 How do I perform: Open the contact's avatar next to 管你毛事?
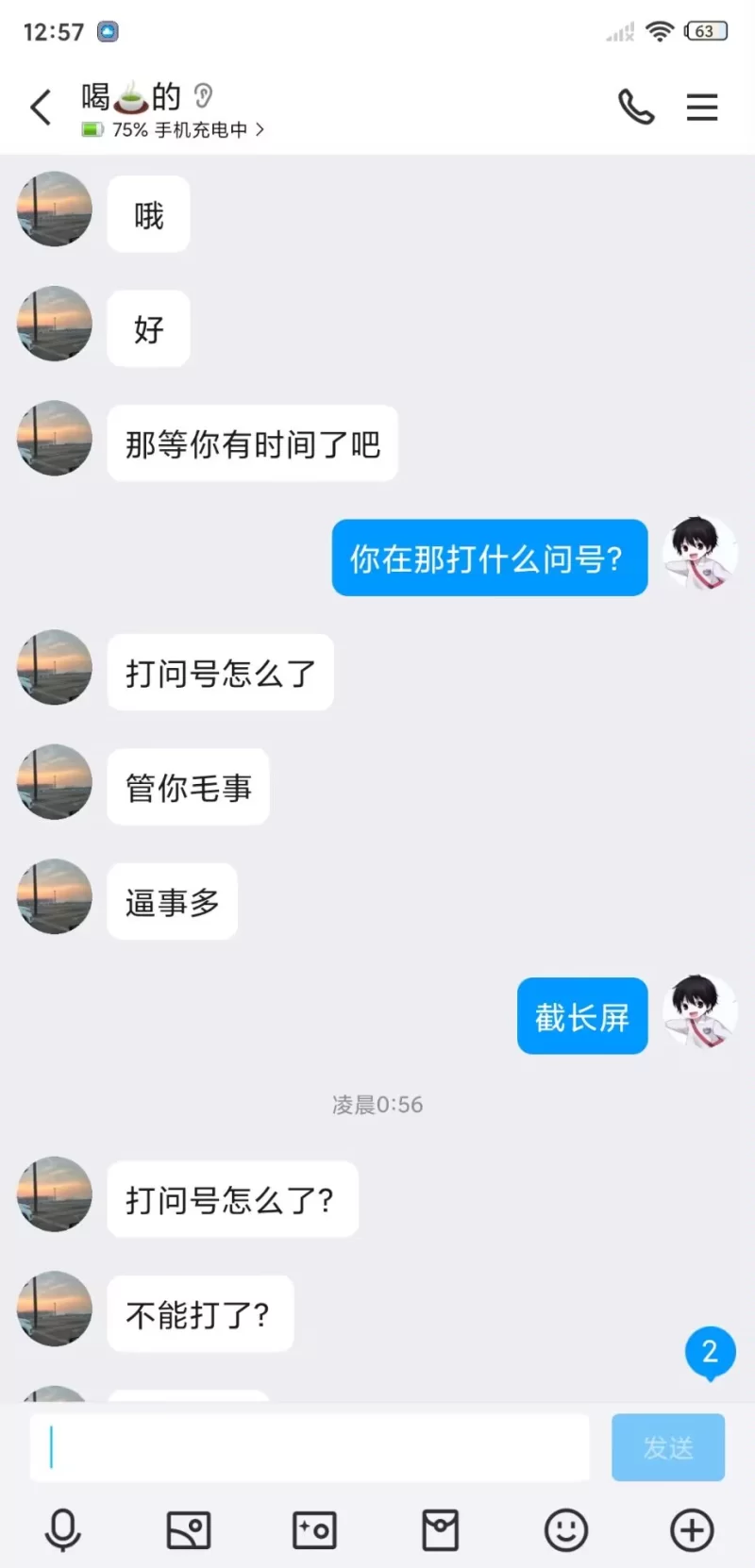point(55,782)
